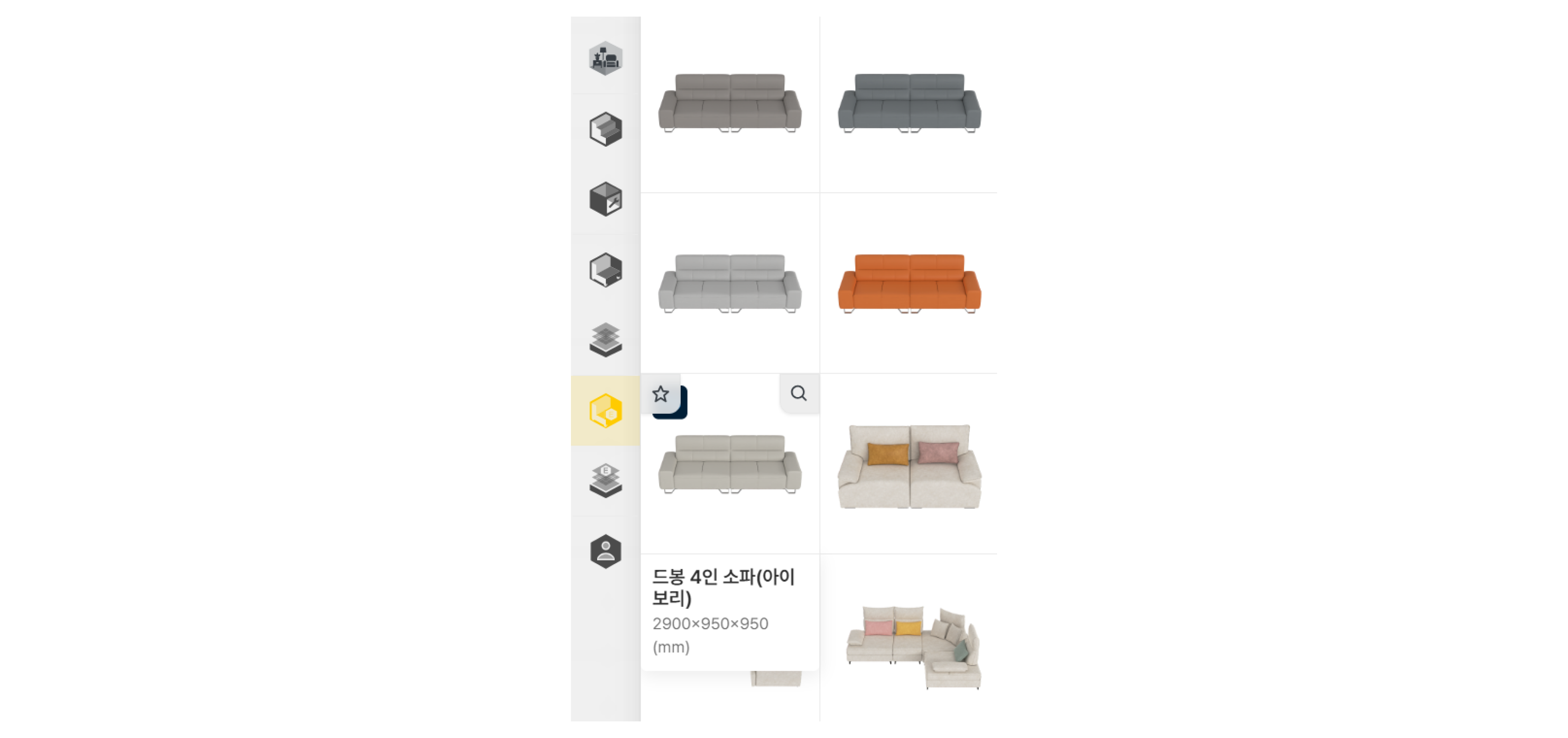The width and height of the screenshot is (1568, 738).
Task: Open the user profile sidebar icon
Action: tap(605, 551)
